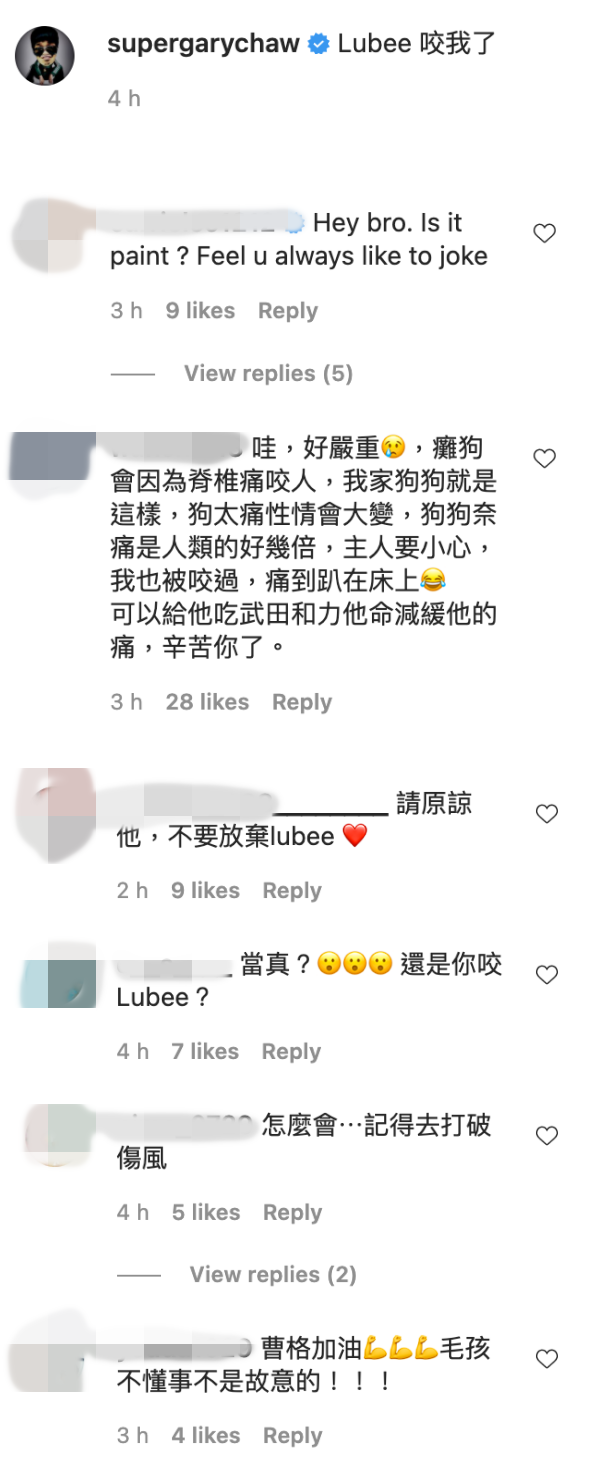The width and height of the screenshot is (600, 1465).
Task: Like the 當真？還是你咬Lubee comment
Action: (x=546, y=975)
